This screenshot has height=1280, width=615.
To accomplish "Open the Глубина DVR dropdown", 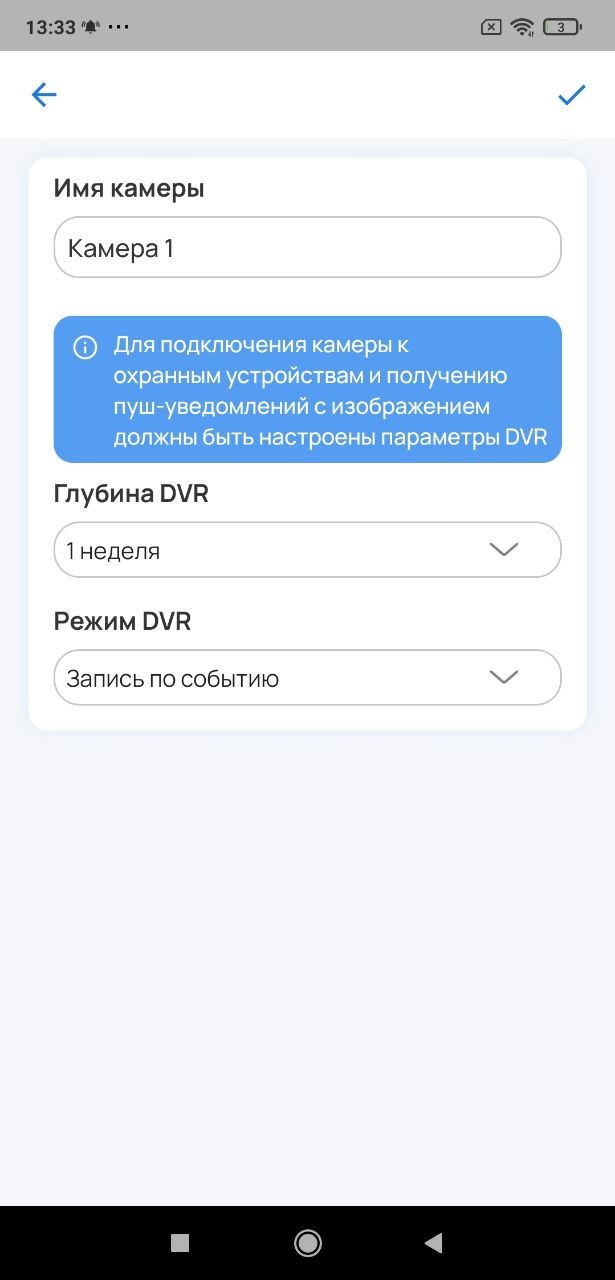I will (307, 550).
